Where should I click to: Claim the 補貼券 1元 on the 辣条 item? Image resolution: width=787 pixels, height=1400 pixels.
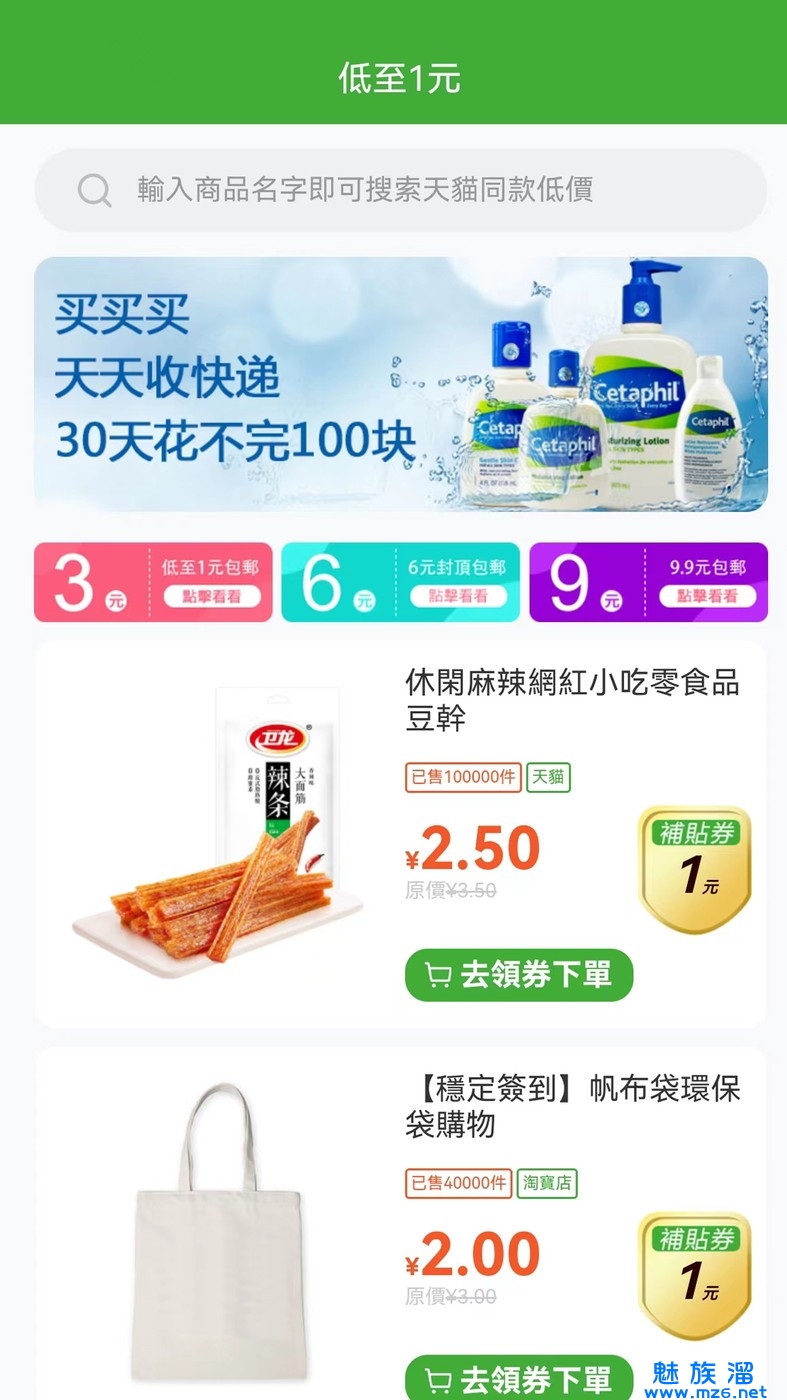694,868
